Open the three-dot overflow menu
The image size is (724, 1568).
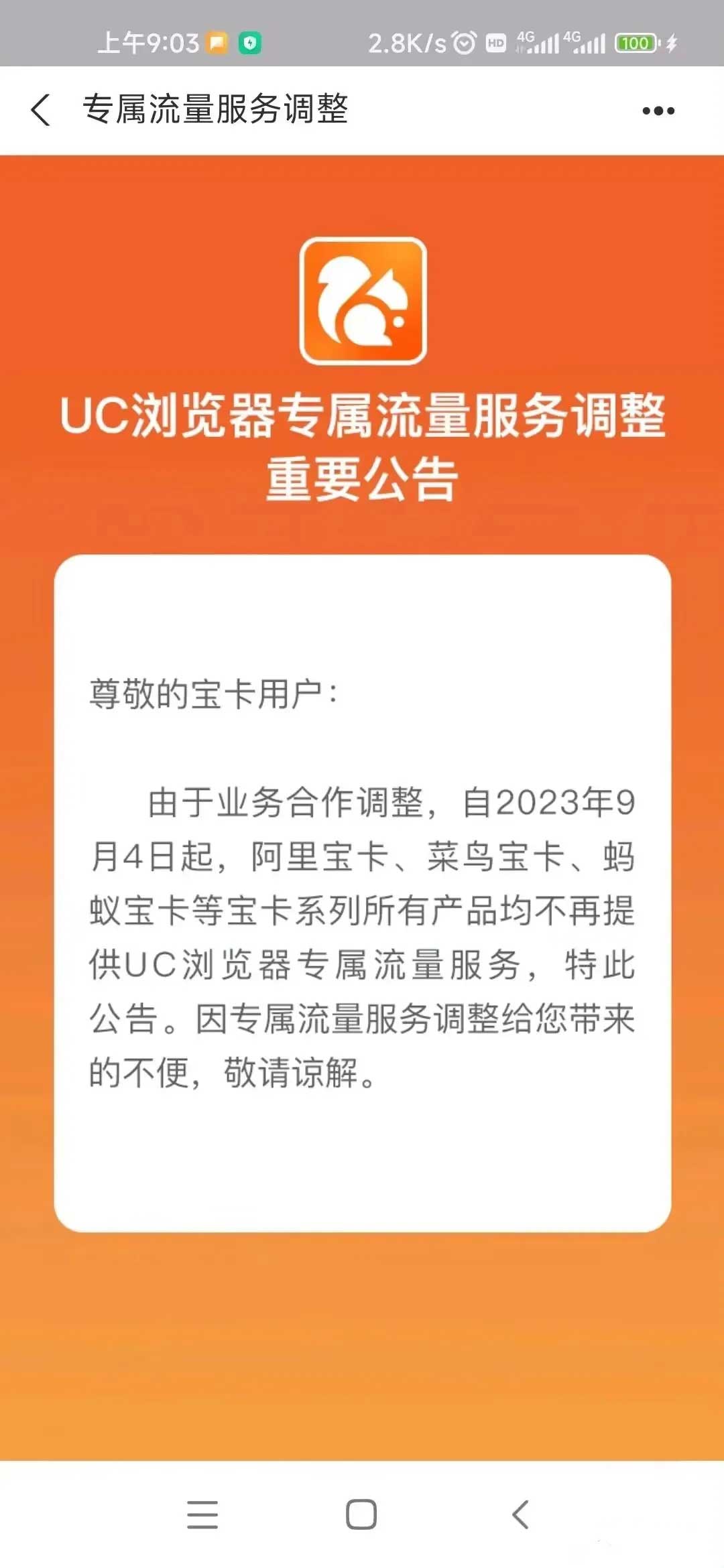pyautogui.click(x=658, y=111)
